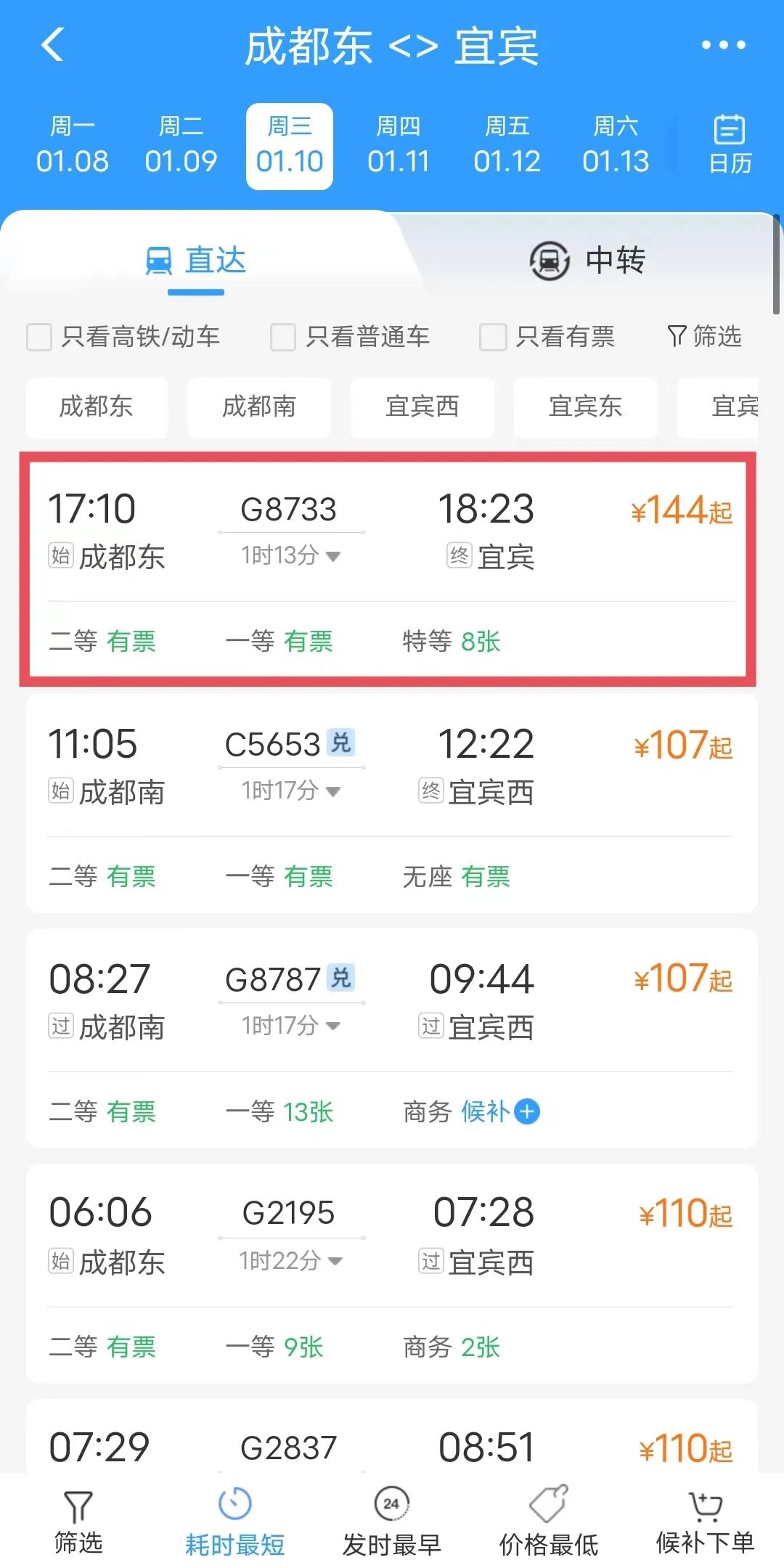
Task: Check the 只看普通车 checkbox
Action: coord(283,337)
